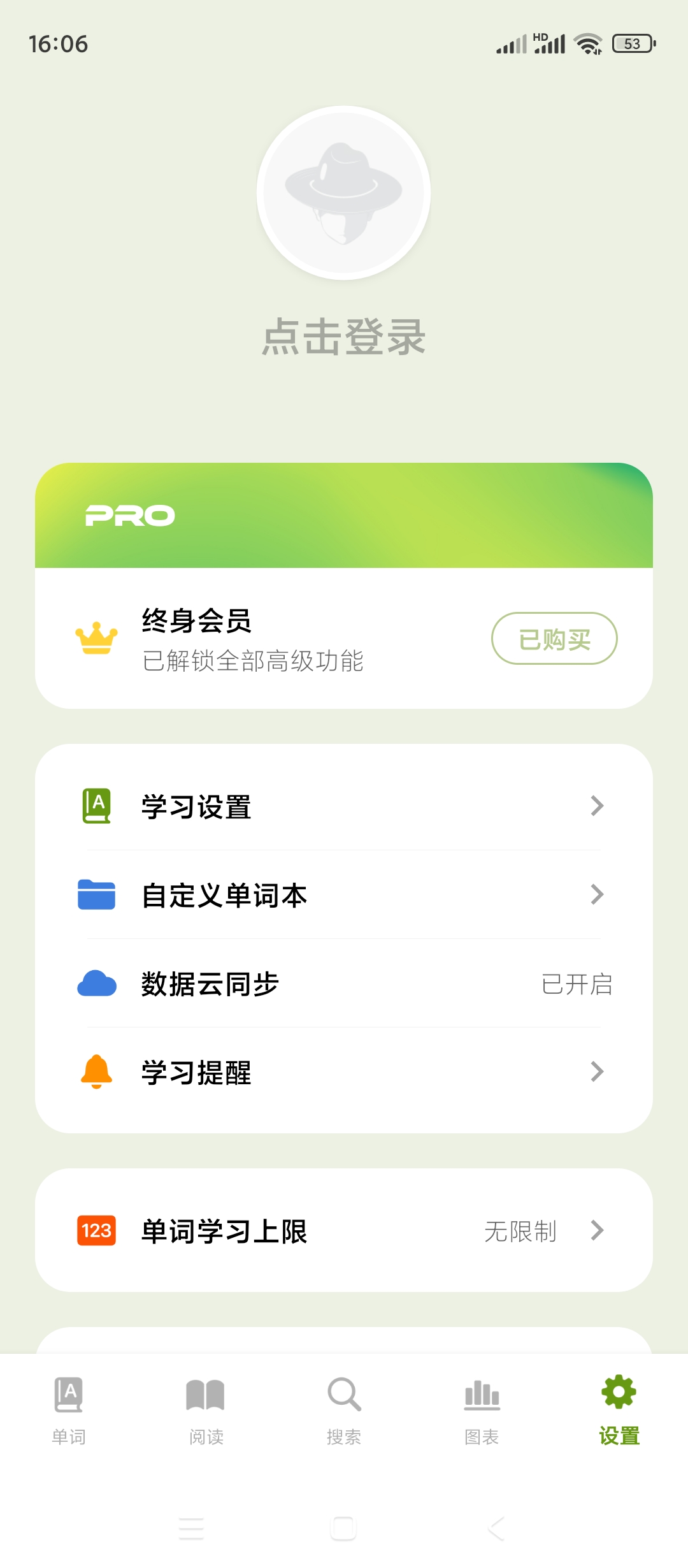Tap the system home button
The image size is (688, 1568).
[x=343, y=1528]
